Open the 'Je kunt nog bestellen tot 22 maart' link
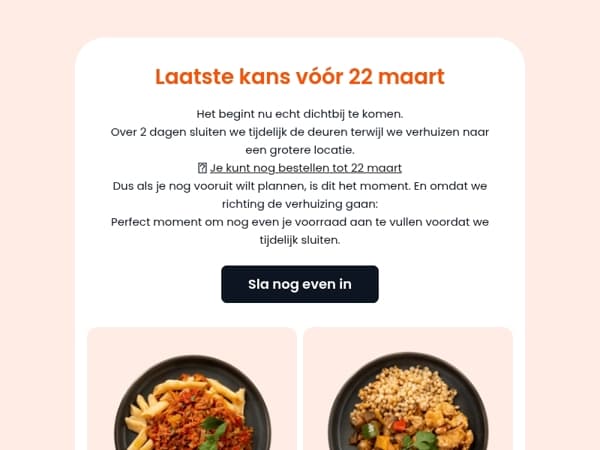The image size is (600, 450). (306, 168)
